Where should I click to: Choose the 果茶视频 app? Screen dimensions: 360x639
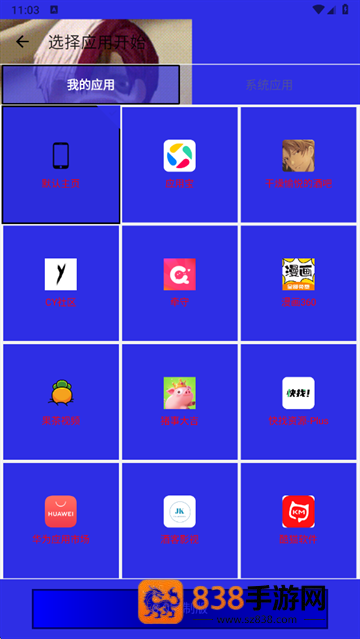pyautogui.click(x=61, y=402)
